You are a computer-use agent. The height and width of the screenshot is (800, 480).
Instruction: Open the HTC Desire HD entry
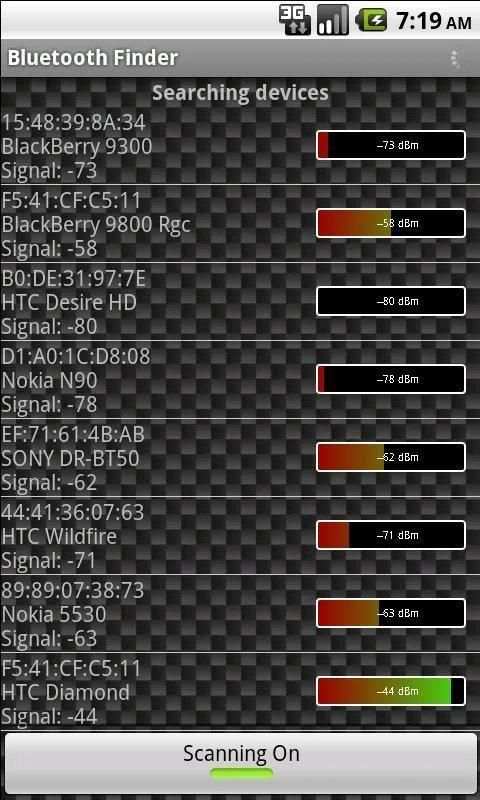click(240, 302)
